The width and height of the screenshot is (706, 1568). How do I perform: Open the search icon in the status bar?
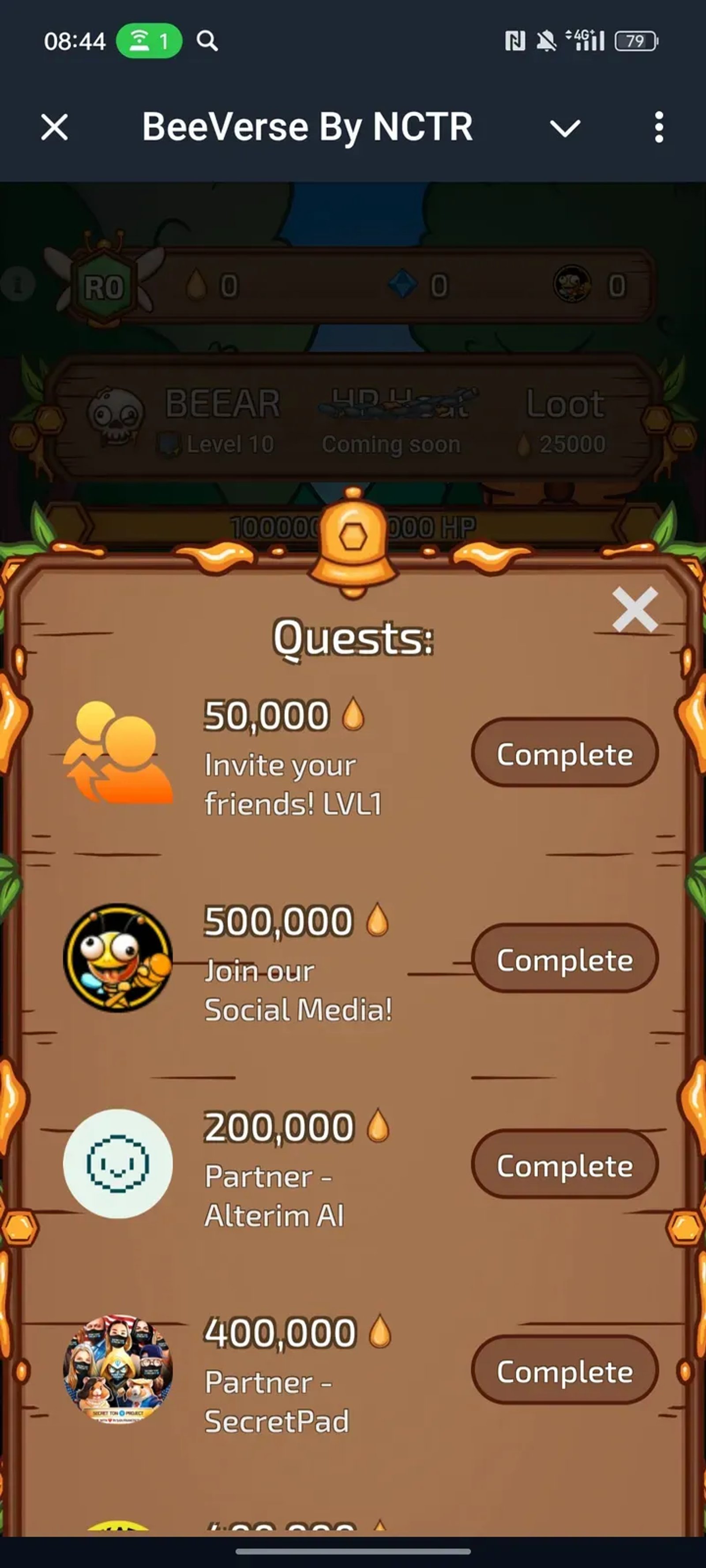click(x=208, y=41)
